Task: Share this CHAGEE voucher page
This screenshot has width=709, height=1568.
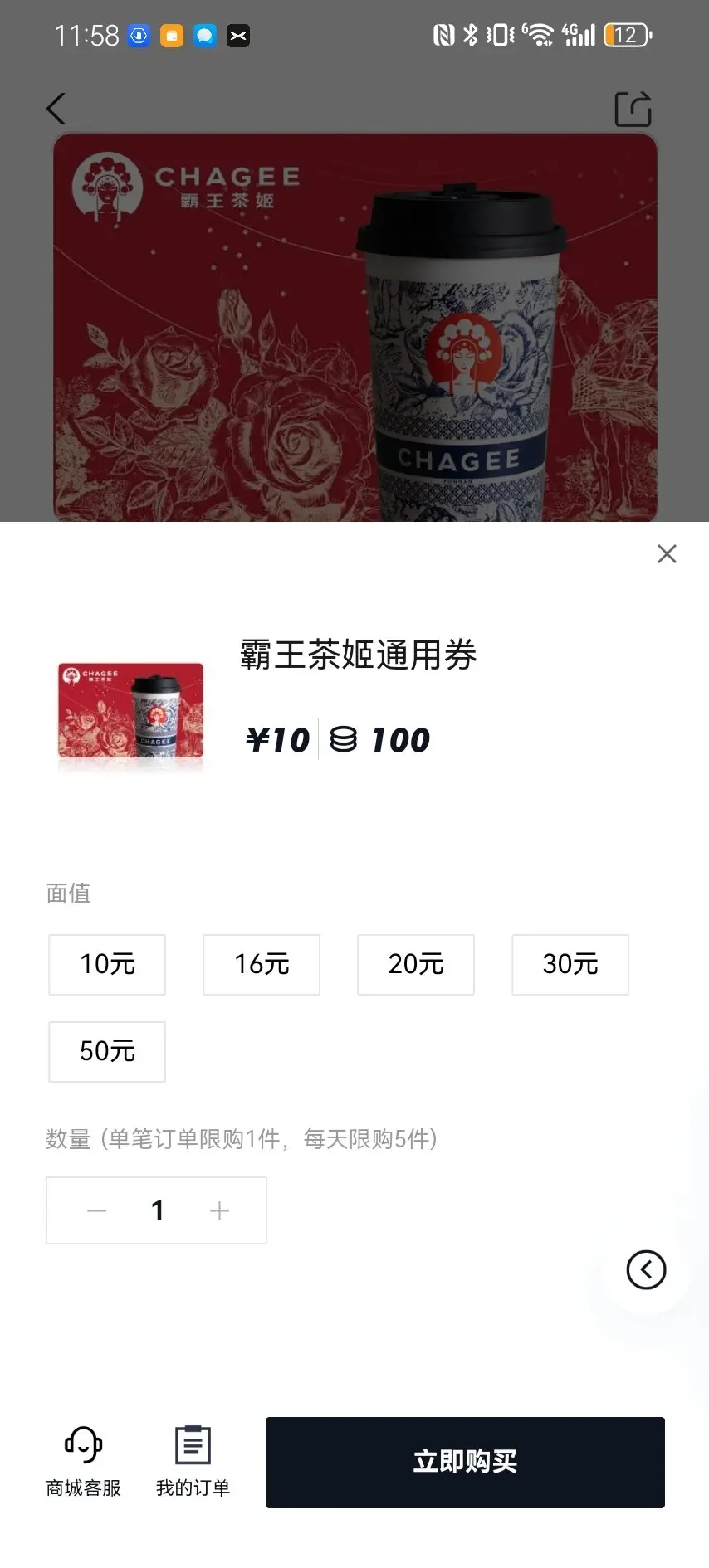Action: tap(633, 110)
